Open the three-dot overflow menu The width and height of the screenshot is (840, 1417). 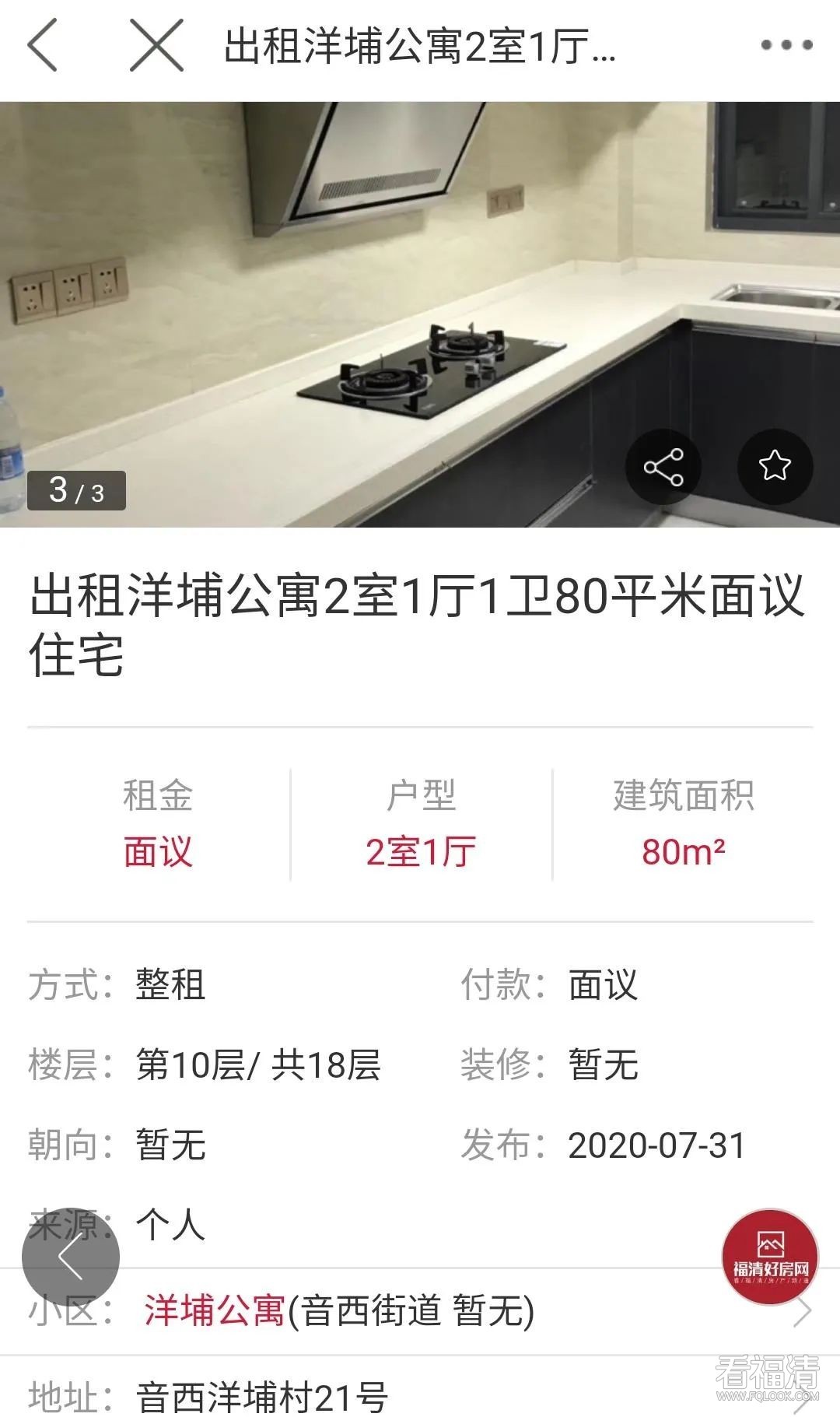click(x=786, y=46)
